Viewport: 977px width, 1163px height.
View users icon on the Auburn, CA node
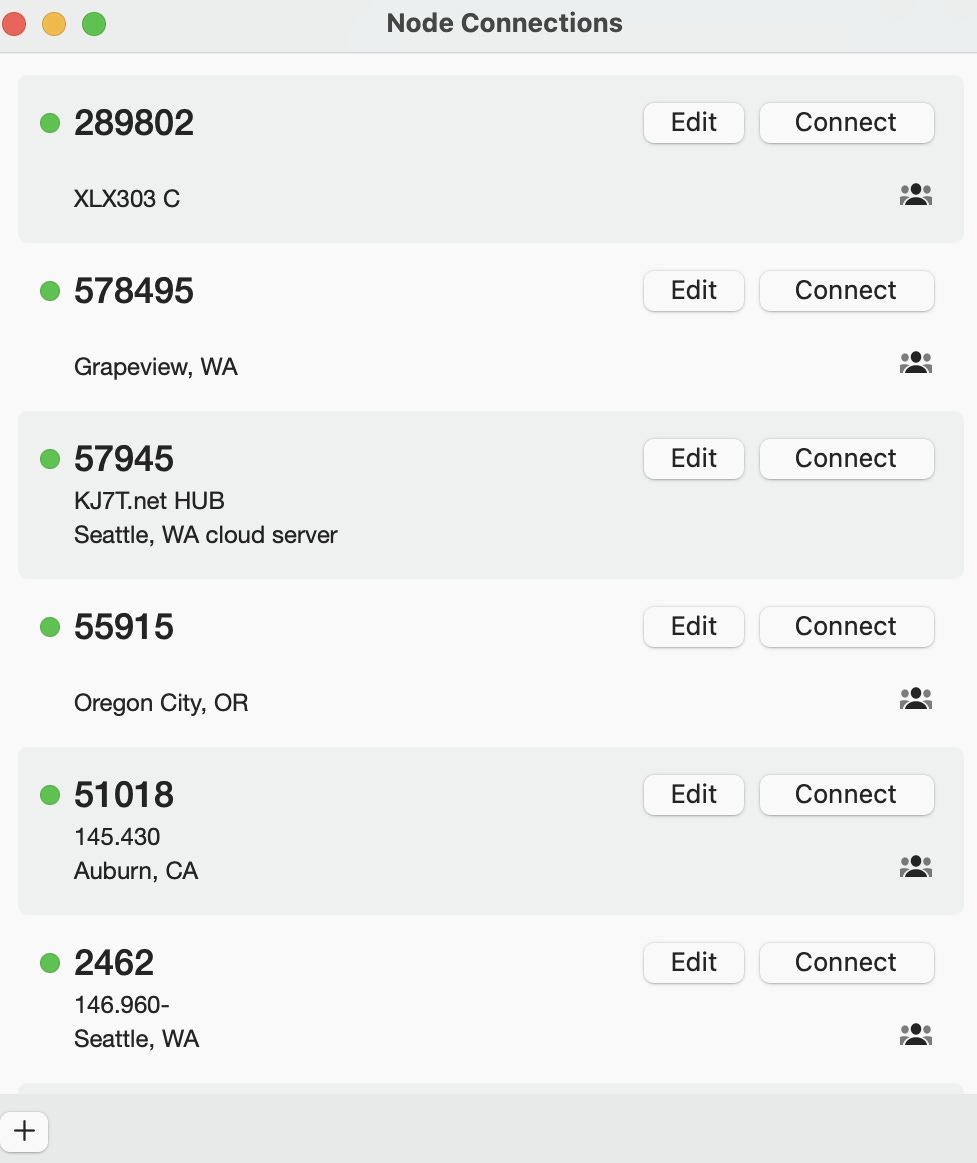[916, 866]
